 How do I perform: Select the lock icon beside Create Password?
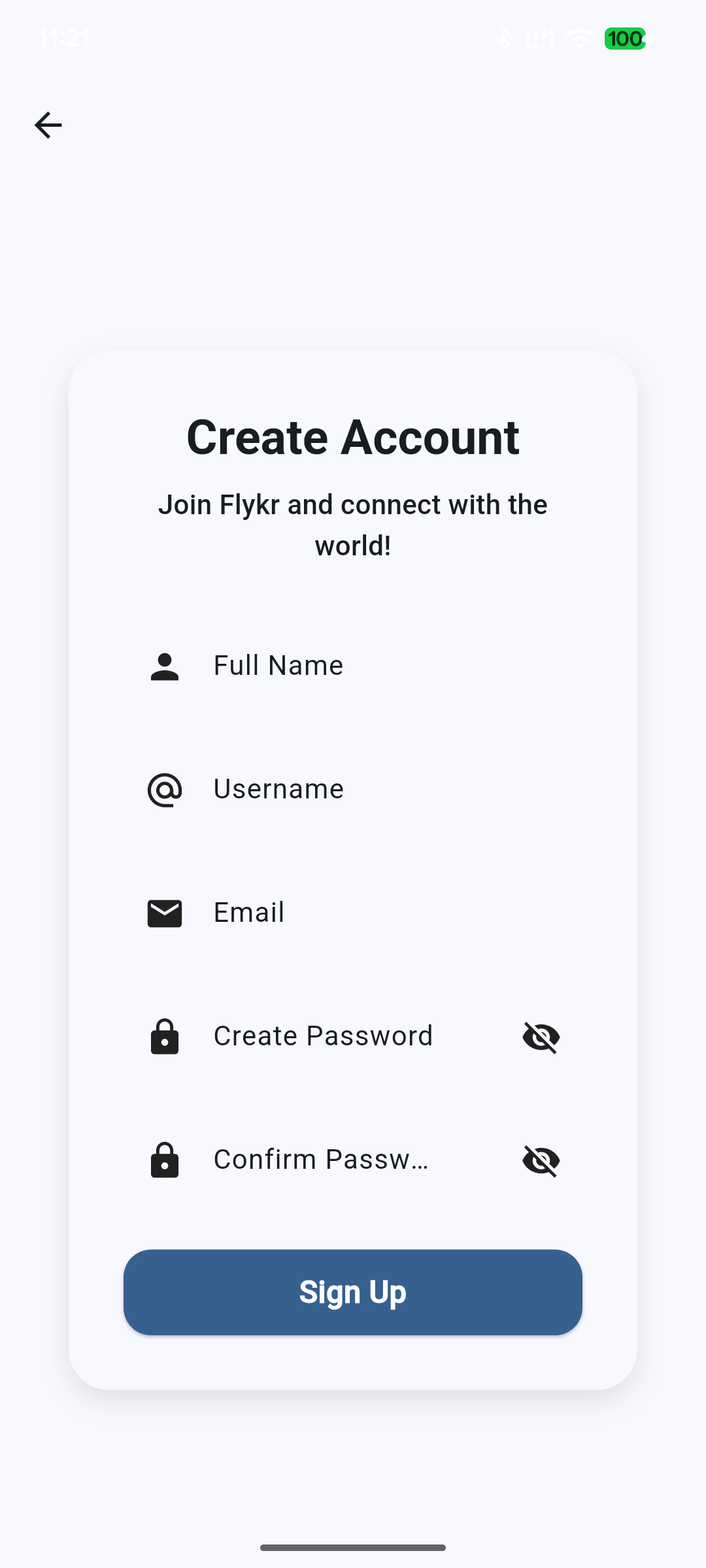pyautogui.click(x=164, y=1037)
